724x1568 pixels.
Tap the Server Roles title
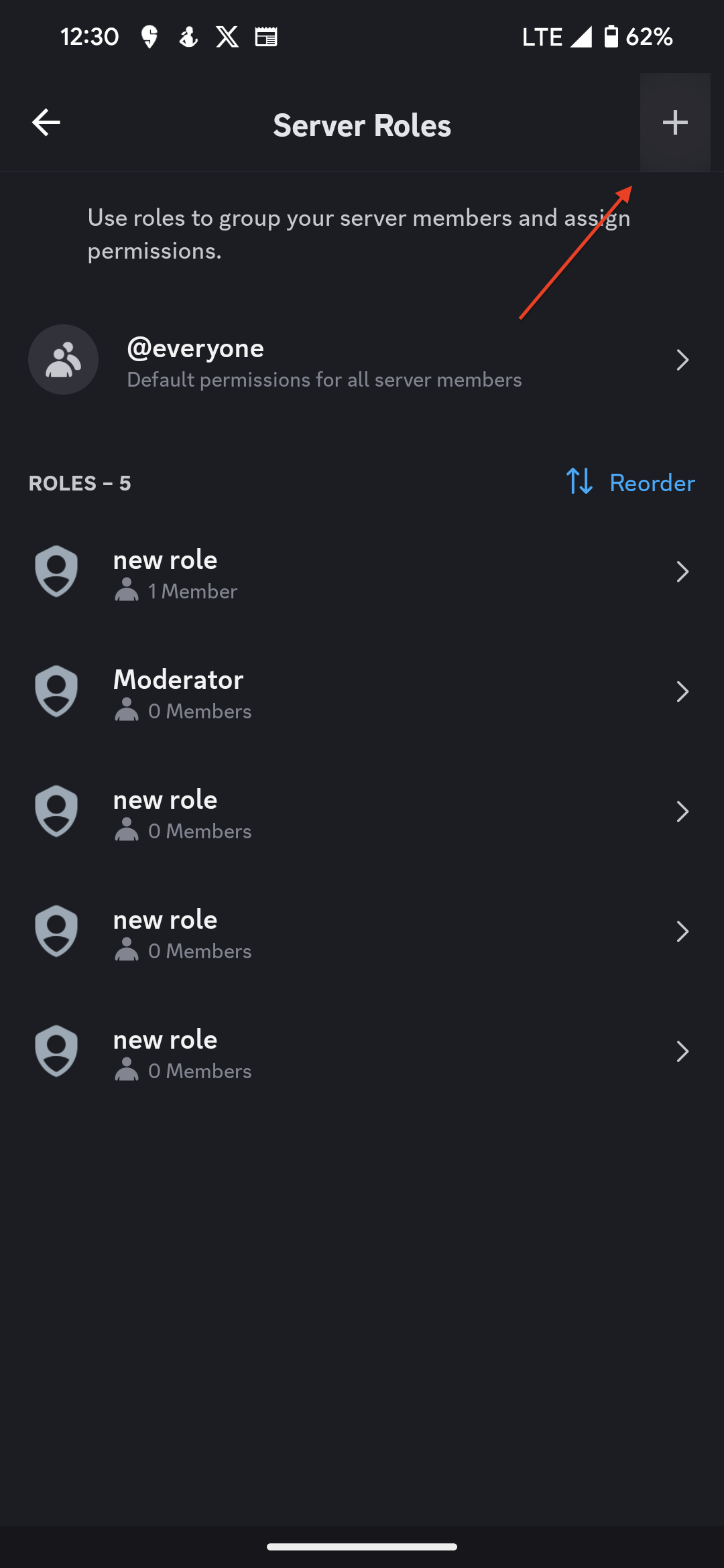click(x=362, y=125)
